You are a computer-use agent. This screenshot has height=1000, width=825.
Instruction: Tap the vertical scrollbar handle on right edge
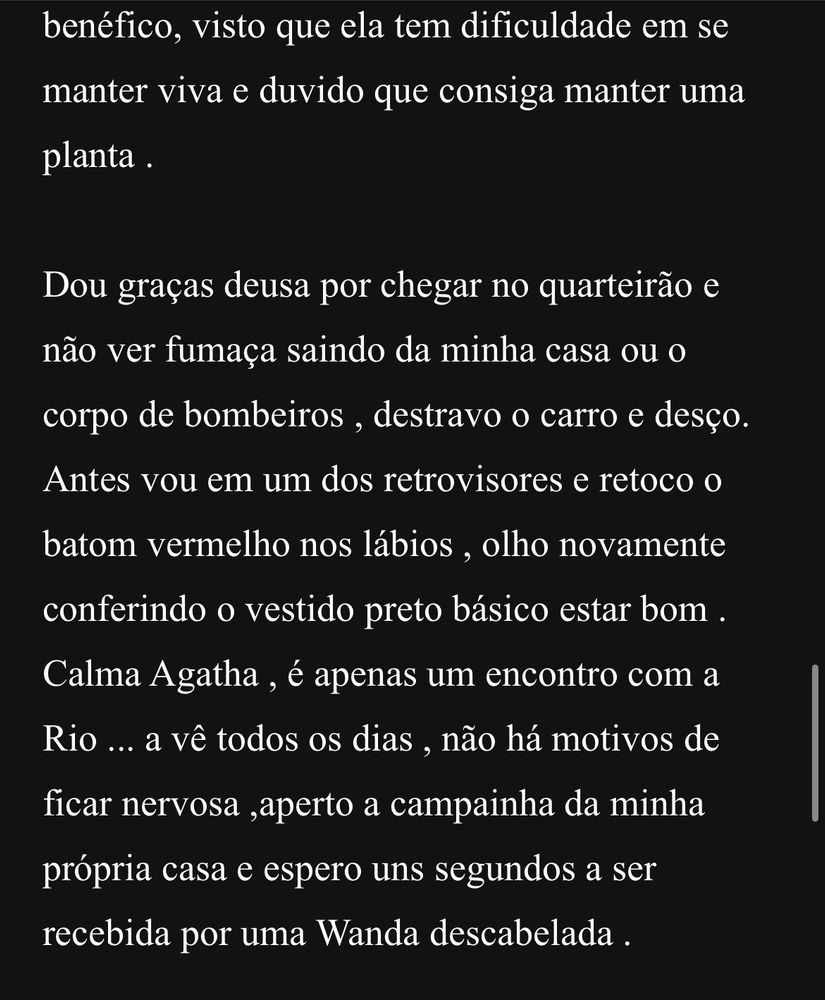[815, 743]
